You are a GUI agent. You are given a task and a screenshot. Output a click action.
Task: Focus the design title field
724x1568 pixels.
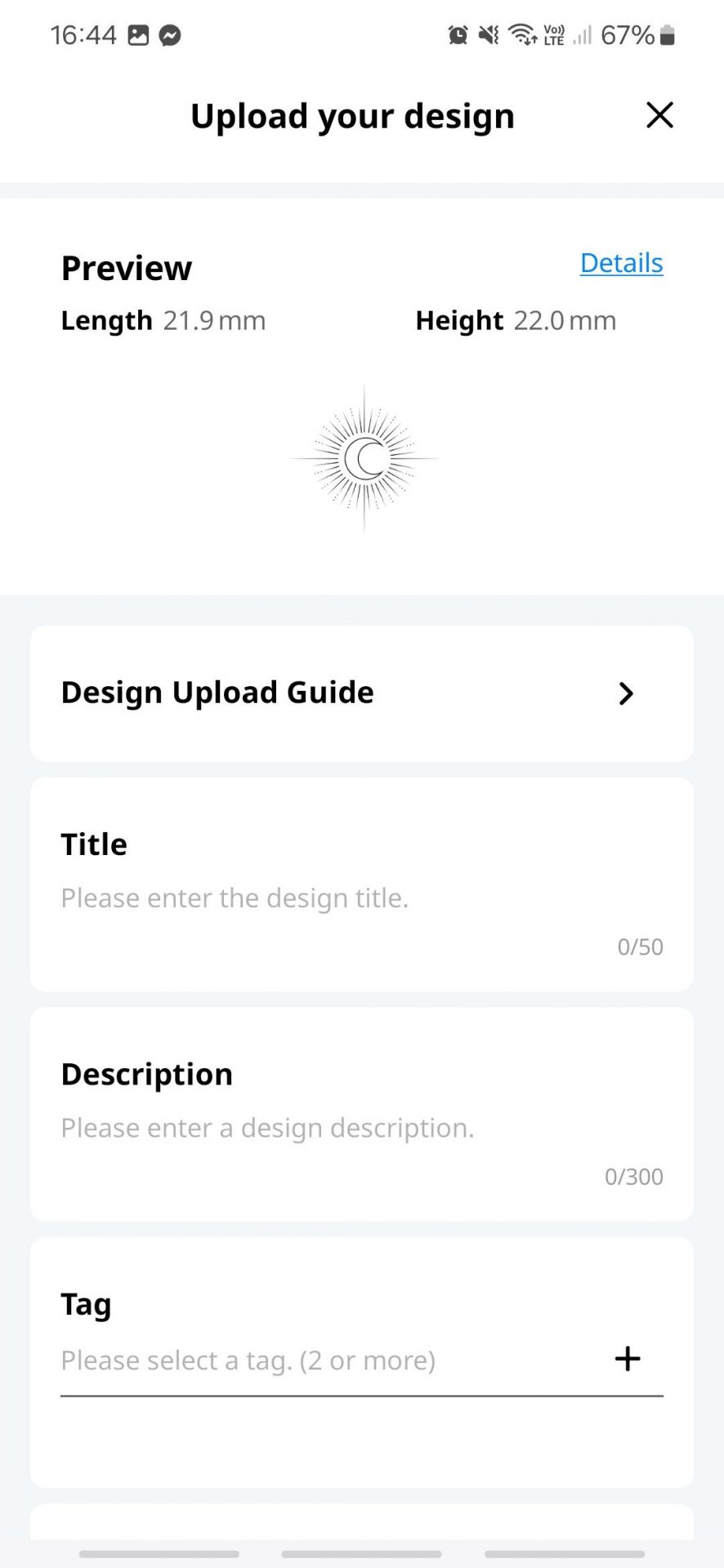362,898
